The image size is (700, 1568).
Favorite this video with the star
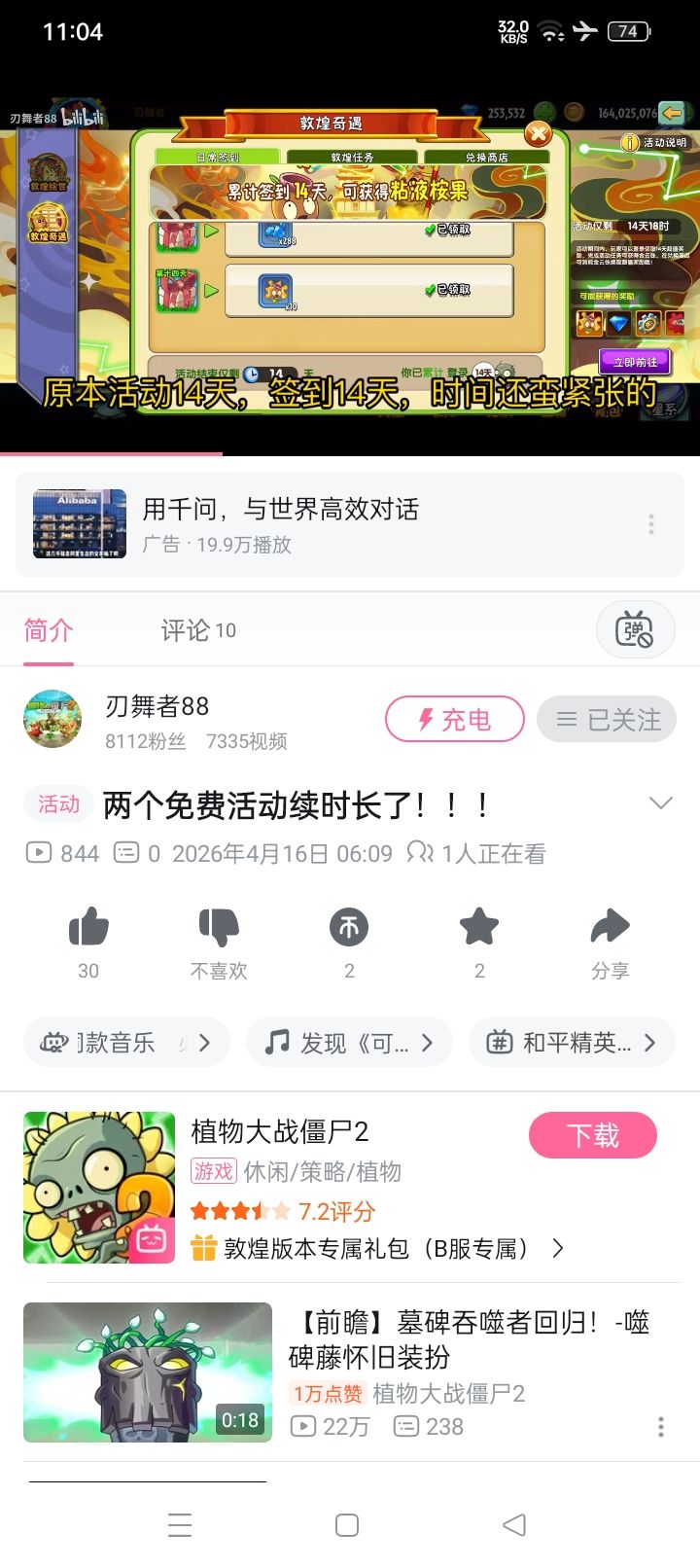(x=479, y=928)
